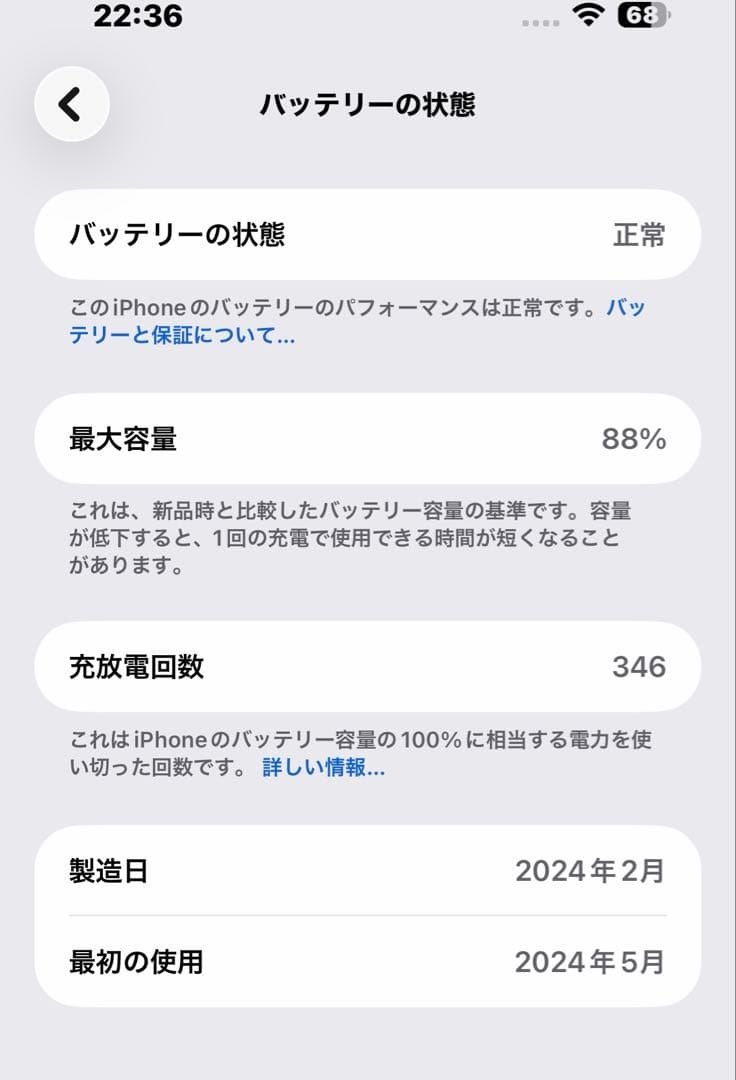Select the 製造日 row
This screenshot has height=1080, width=736.
click(x=368, y=871)
